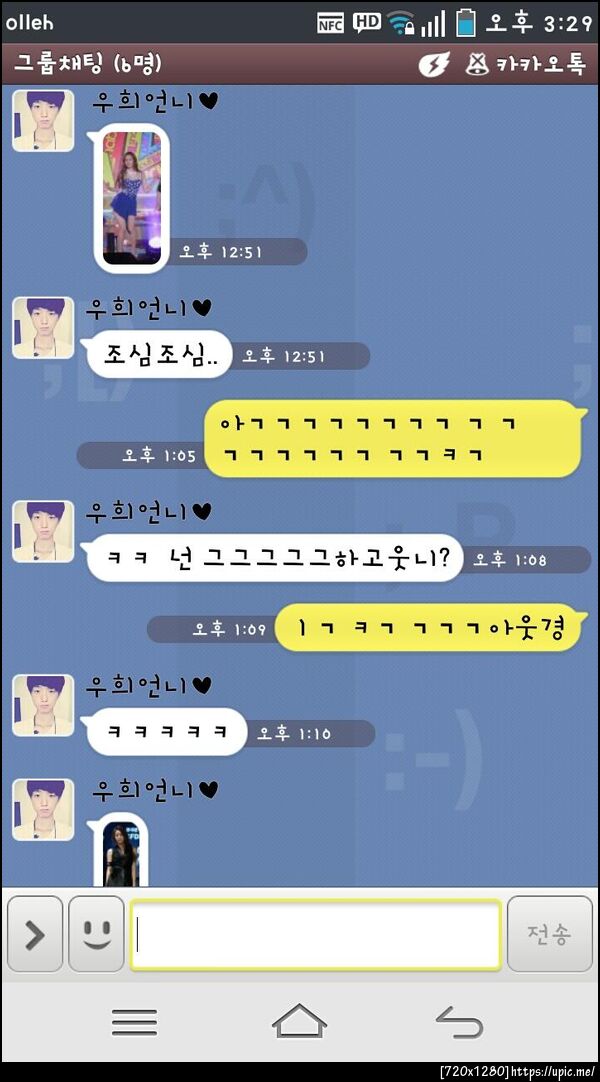Open the lightning icon in the header
The image size is (600, 1082).
(x=434, y=65)
